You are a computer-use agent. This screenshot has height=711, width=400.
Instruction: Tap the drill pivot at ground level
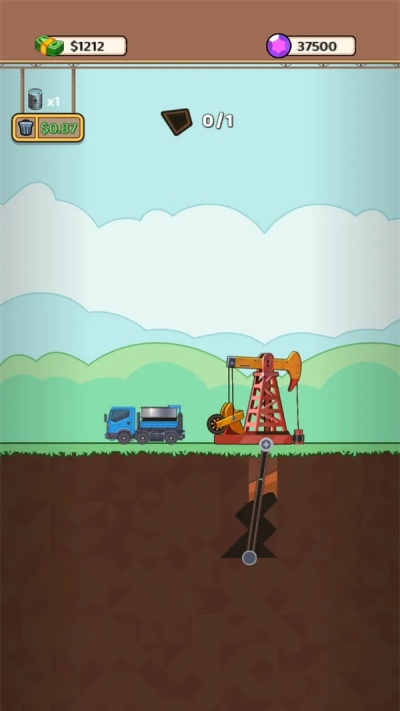[x=266, y=444]
